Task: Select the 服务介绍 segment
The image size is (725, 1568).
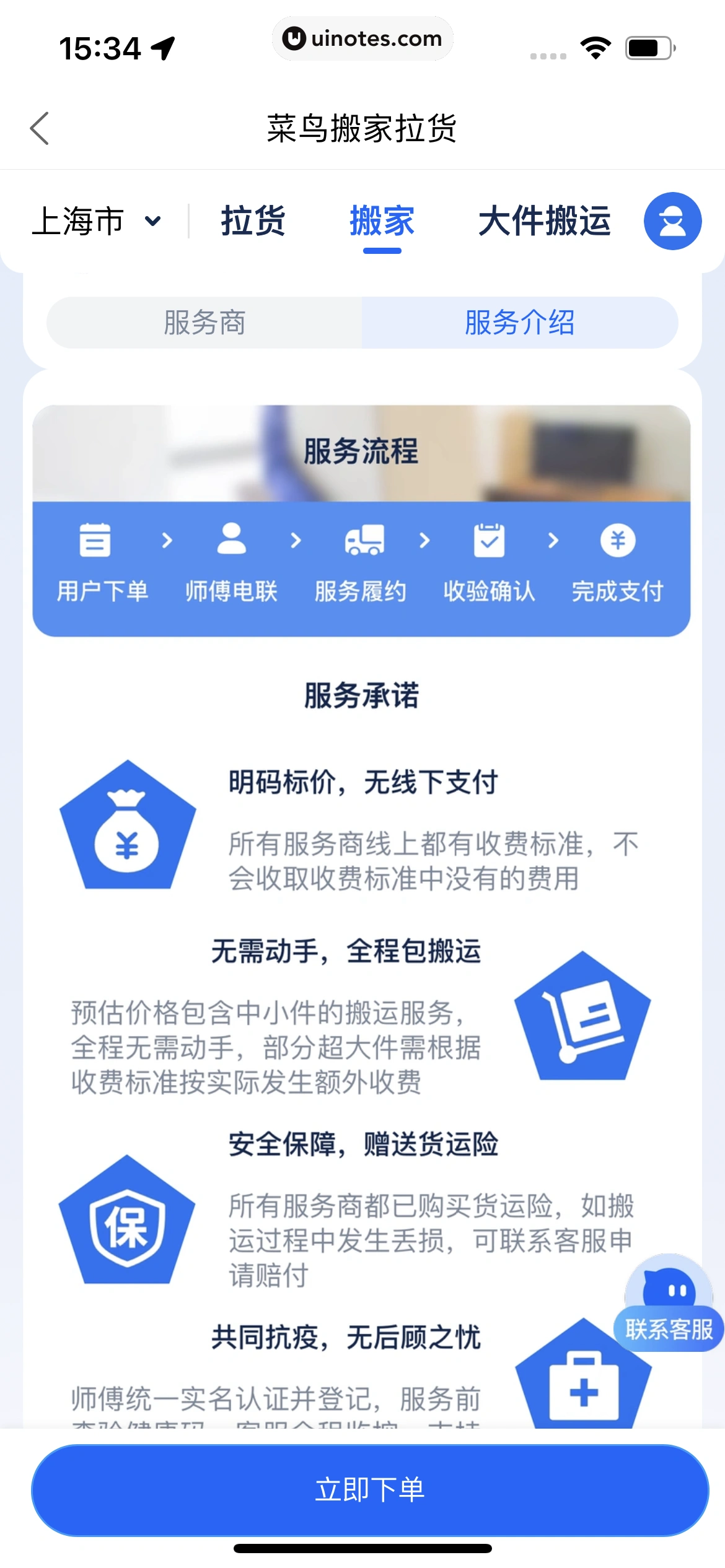Action: (x=519, y=323)
